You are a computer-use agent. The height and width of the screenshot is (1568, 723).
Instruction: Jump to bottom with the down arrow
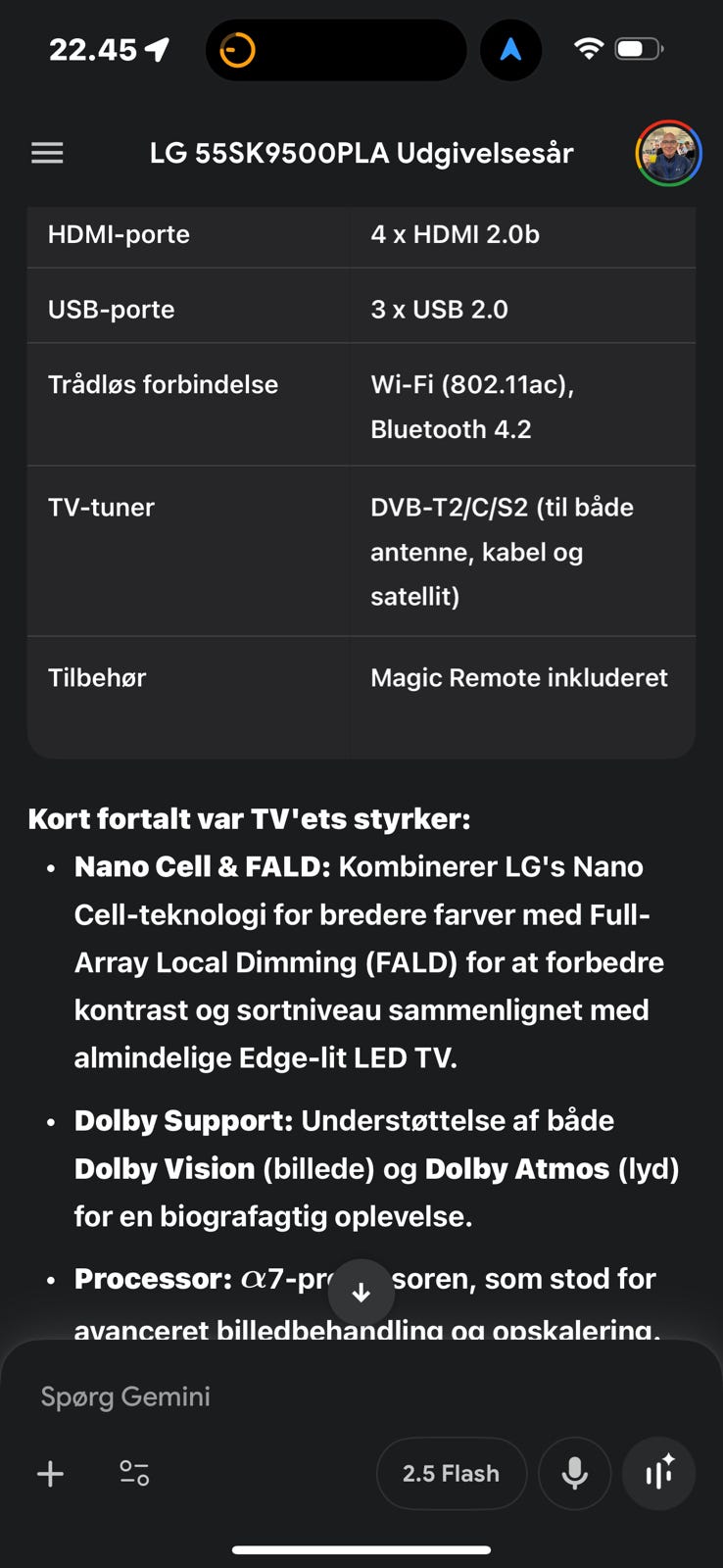point(361,1293)
